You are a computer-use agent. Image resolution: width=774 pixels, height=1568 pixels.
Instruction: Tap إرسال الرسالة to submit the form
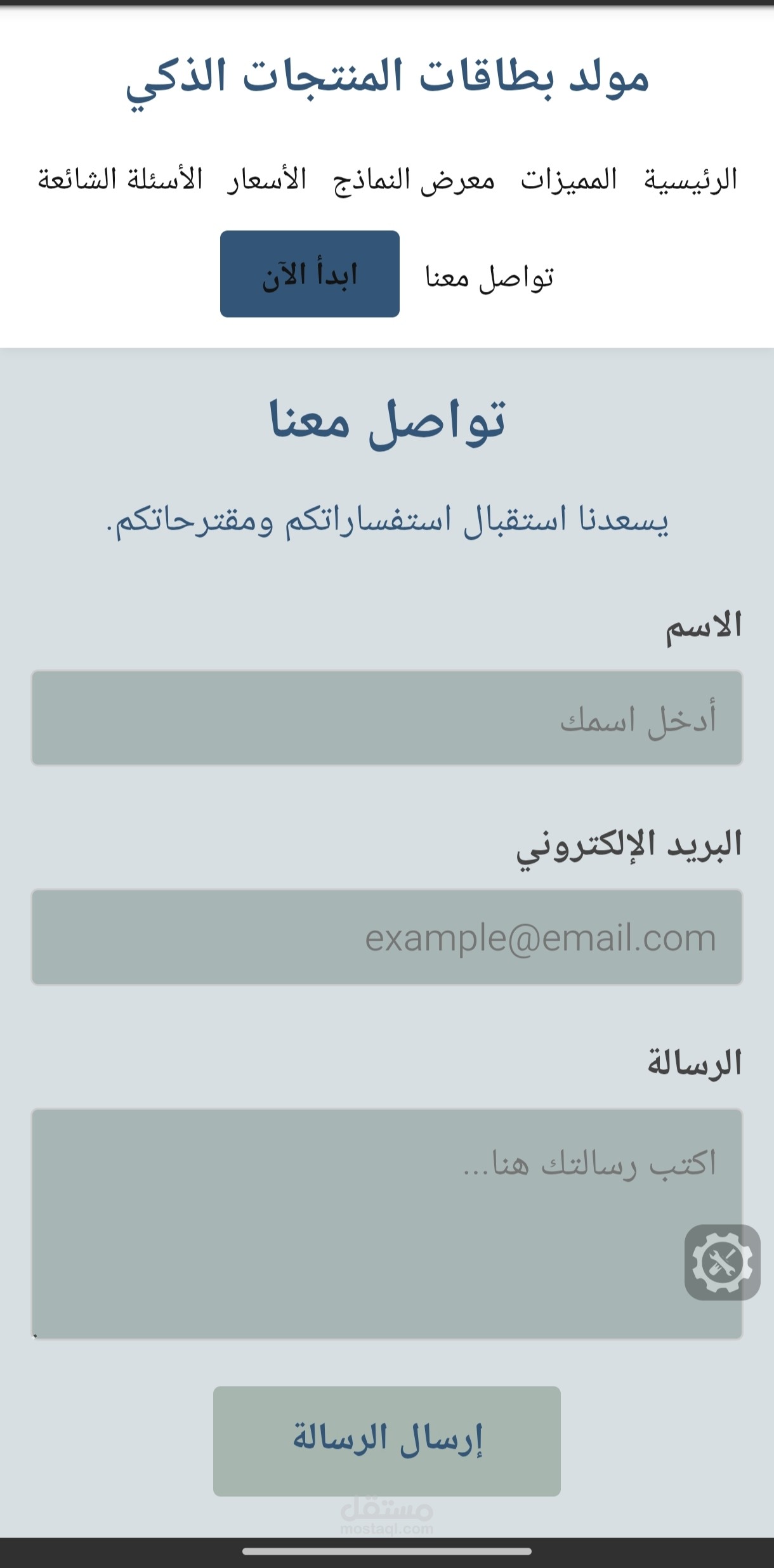tap(387, 1441)
